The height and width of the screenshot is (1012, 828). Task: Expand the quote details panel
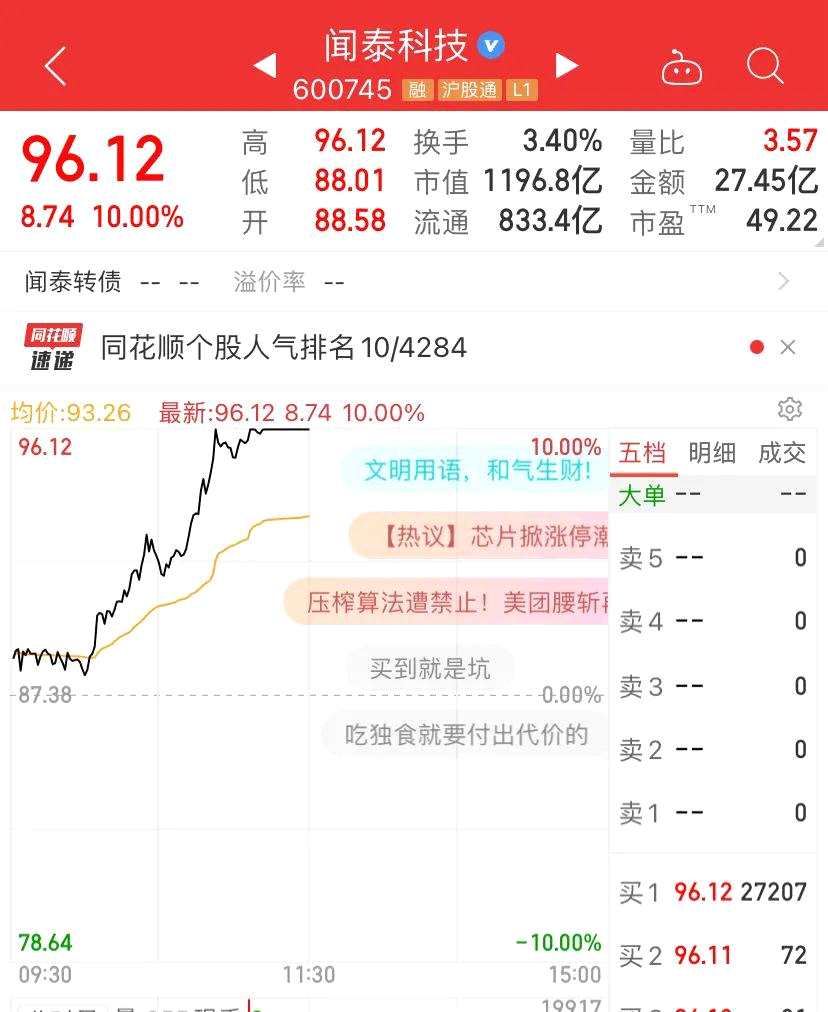(x=819, y=239)
